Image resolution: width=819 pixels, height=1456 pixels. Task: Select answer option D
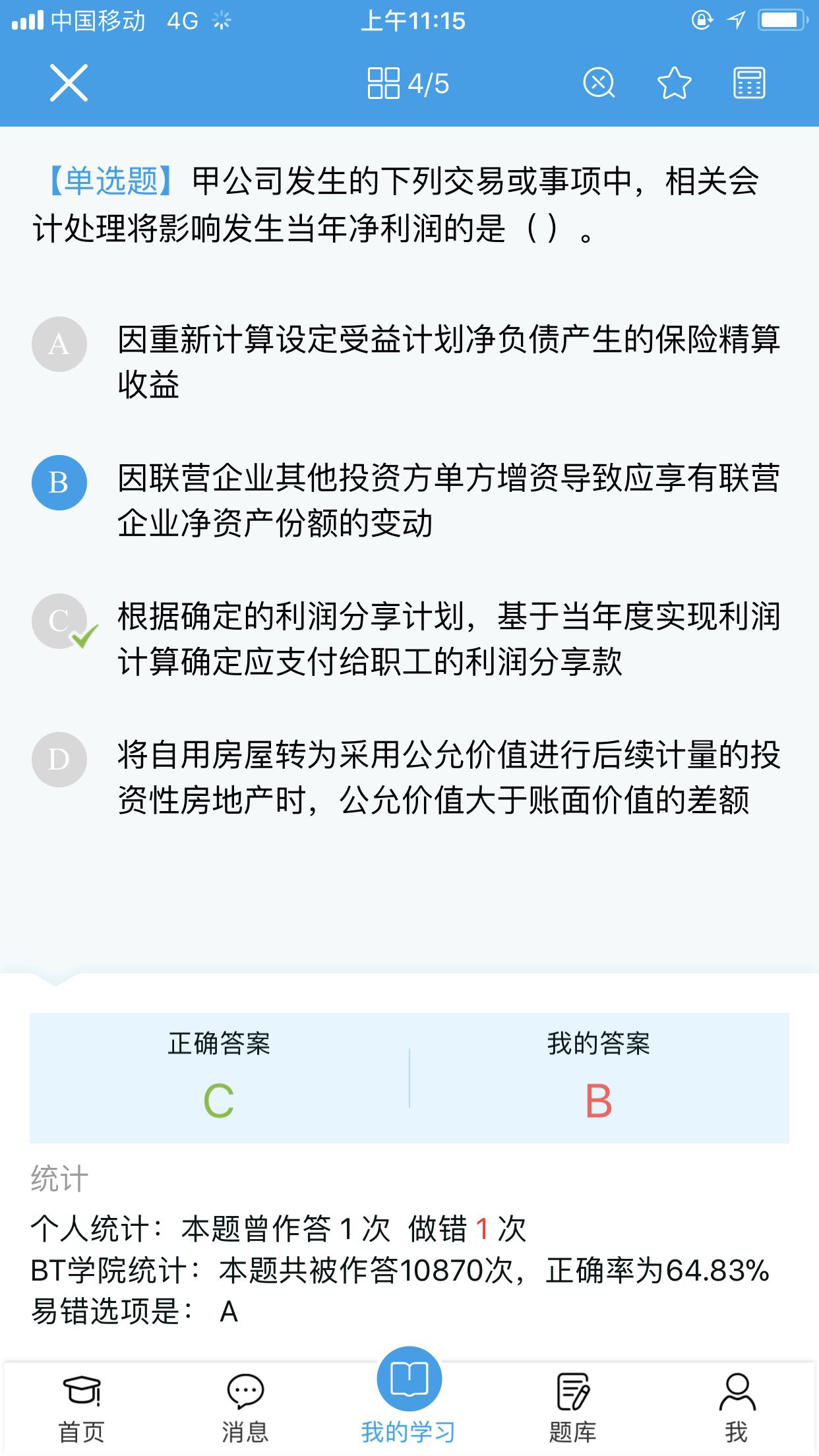pos(59,759)
